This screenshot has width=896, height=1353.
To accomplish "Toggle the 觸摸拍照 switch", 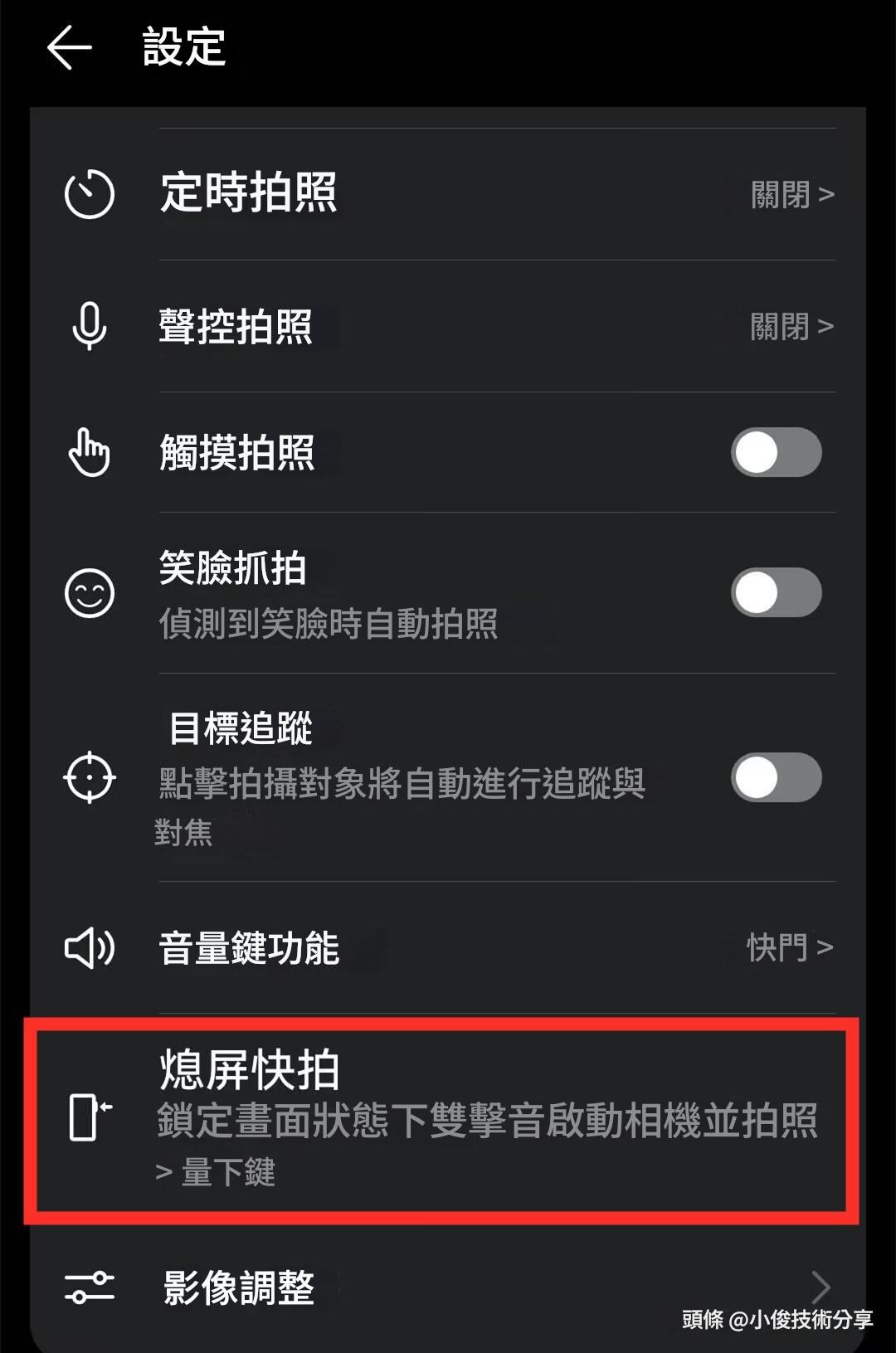I will (775, 453).
